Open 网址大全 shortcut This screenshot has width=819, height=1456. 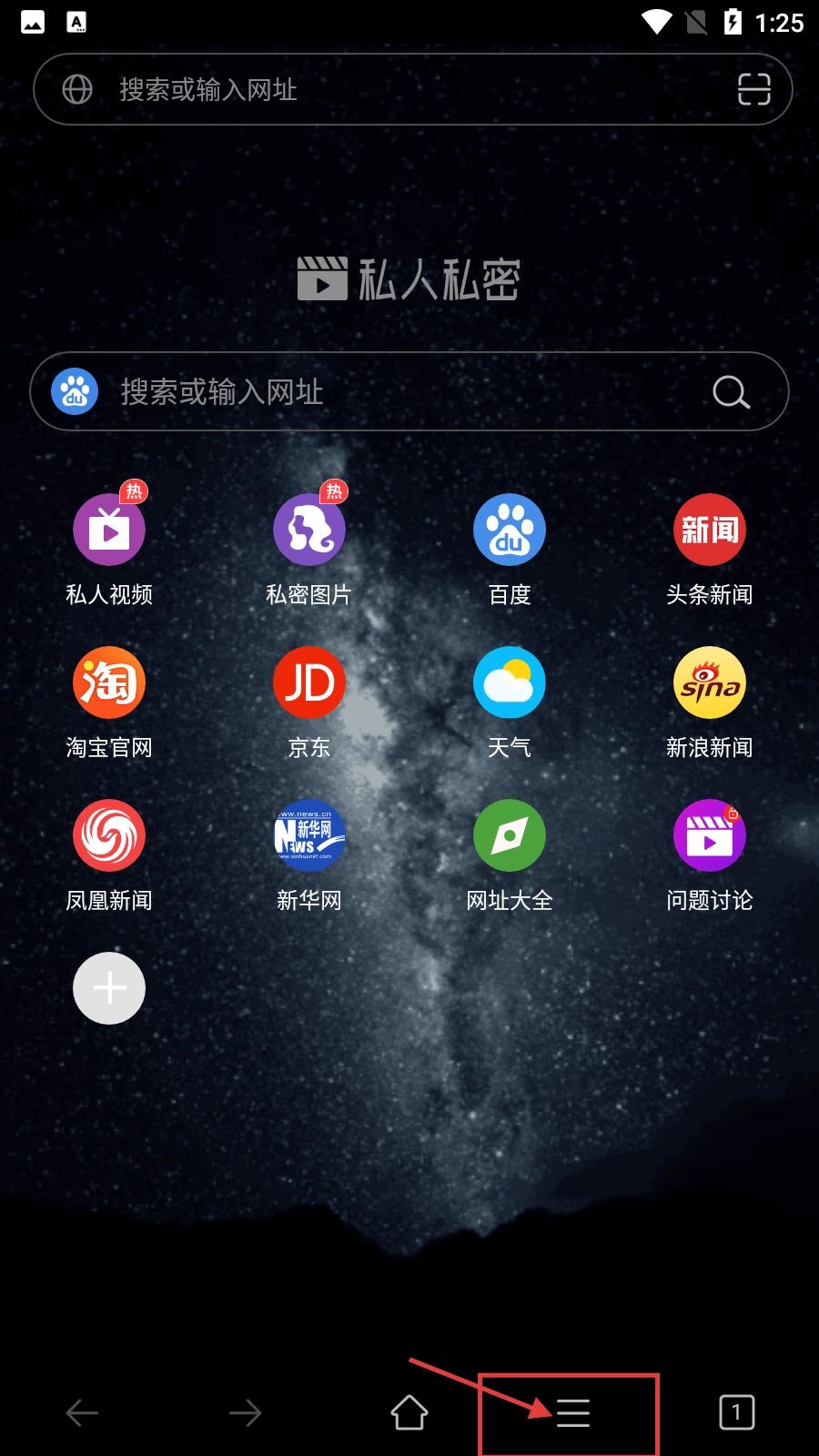(x=510, y=835)
